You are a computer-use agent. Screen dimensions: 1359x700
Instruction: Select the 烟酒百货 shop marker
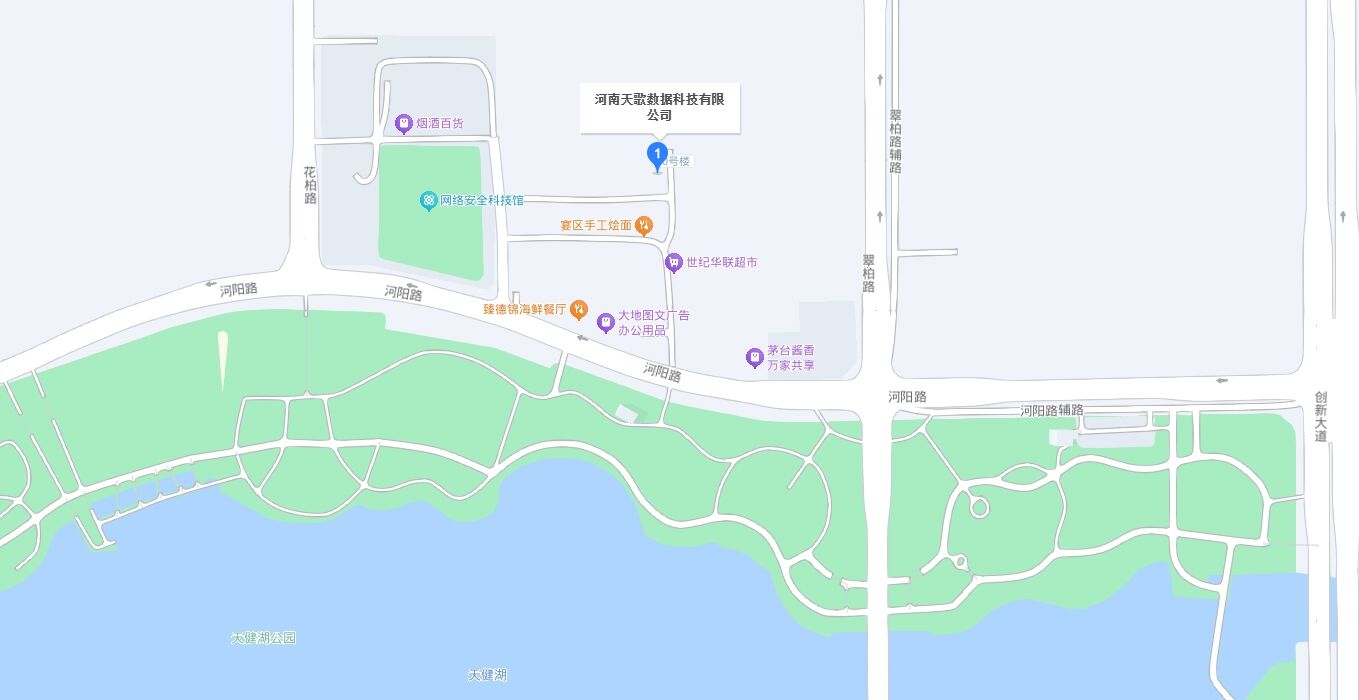pyautogui.click(x=404, y=123)
